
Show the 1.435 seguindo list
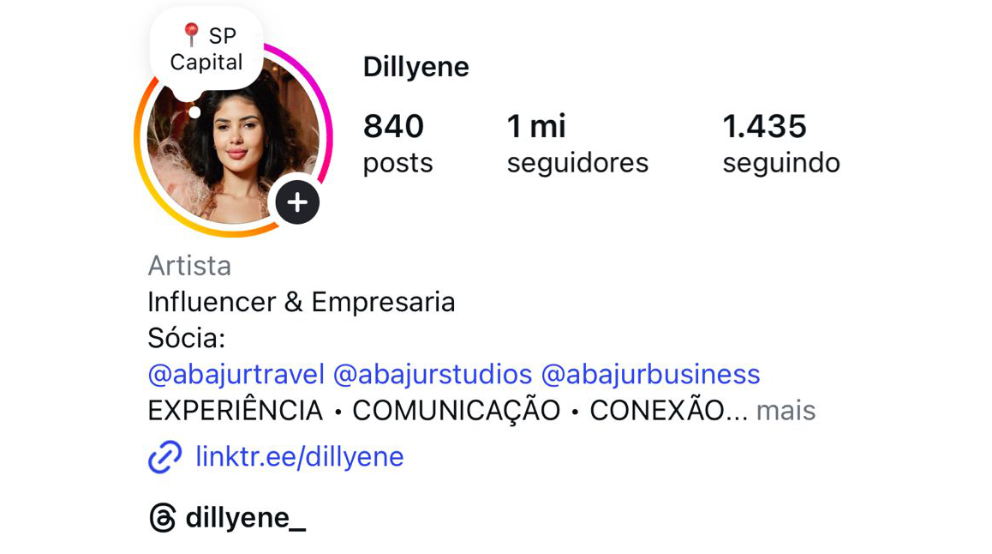[780, 144]
